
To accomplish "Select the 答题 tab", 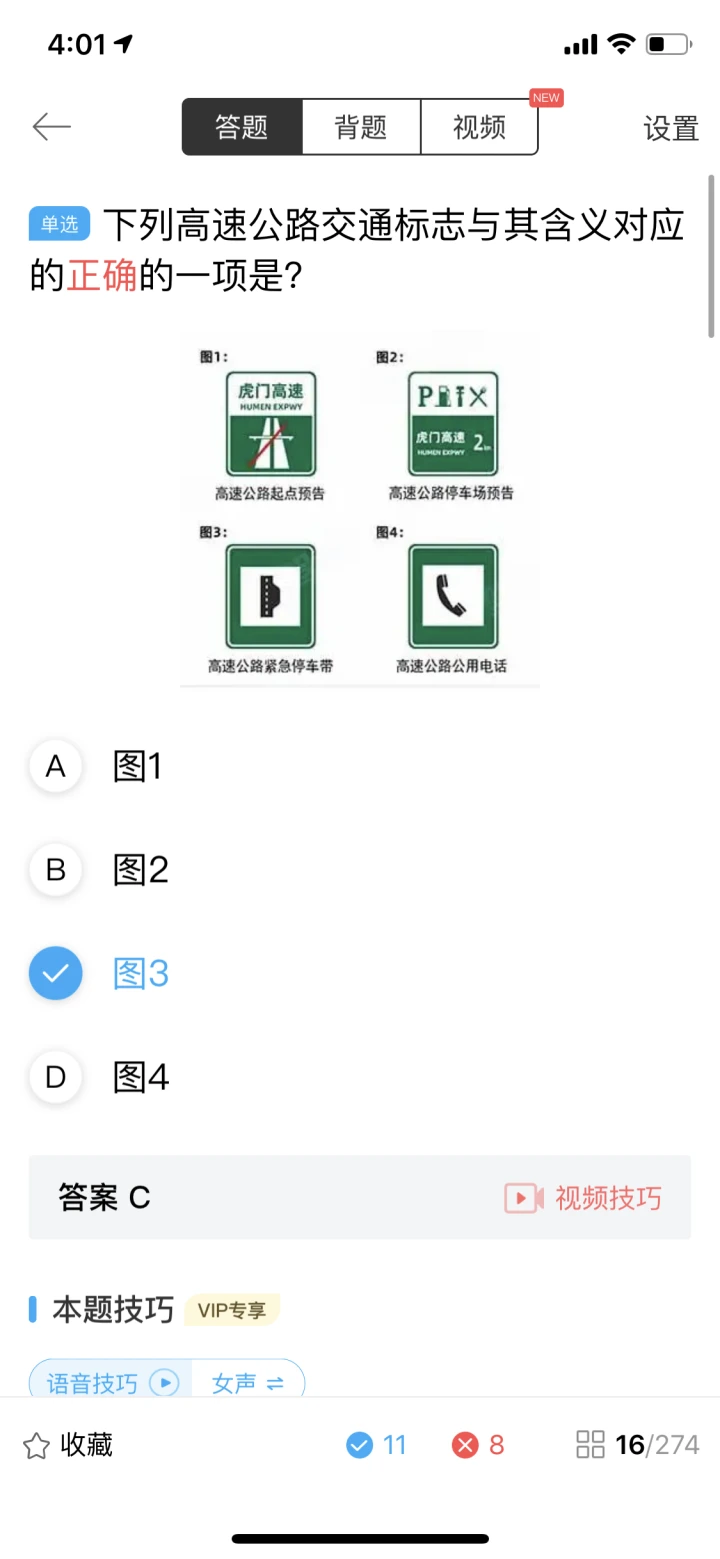I will (x=242, y=127).
